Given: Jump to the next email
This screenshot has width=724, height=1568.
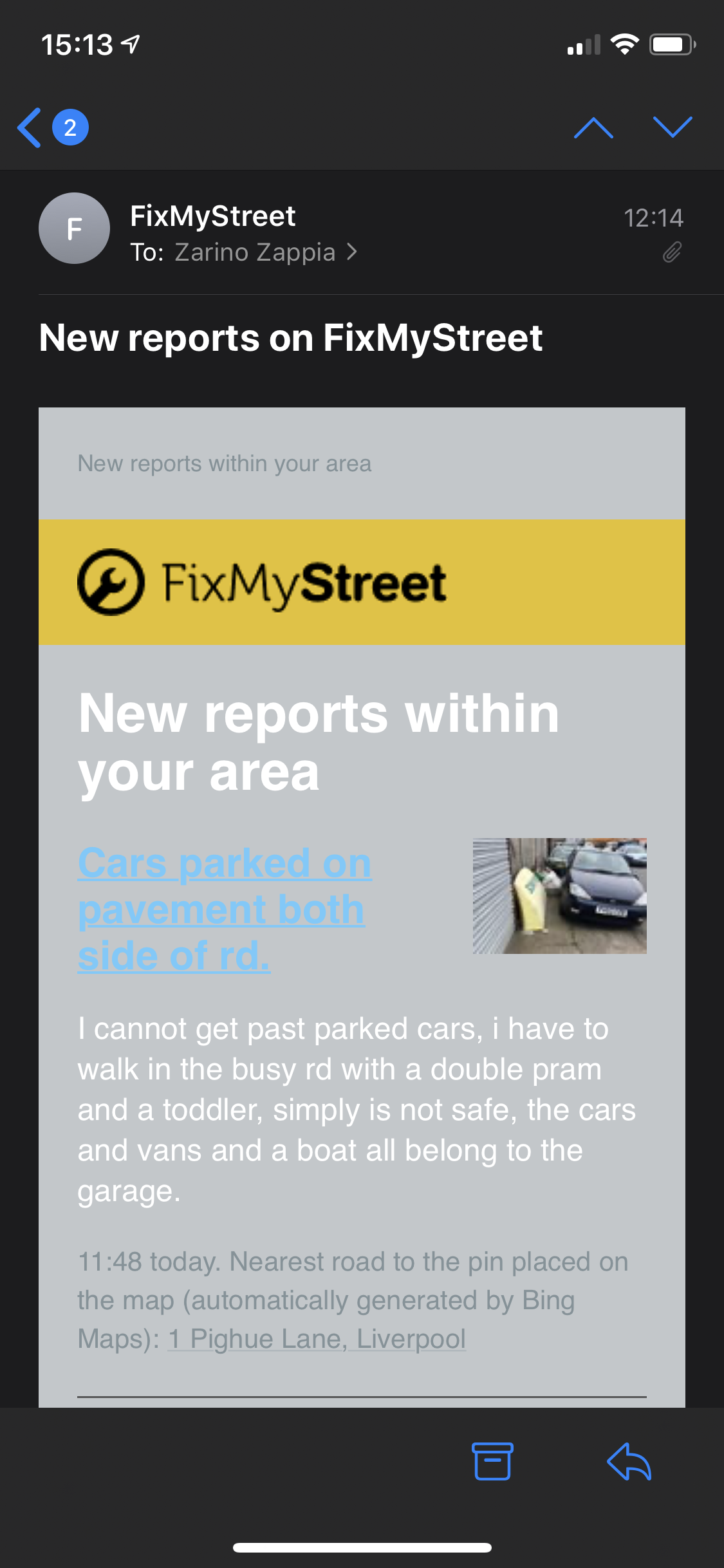Looking at the screenshot, I should (x=672, y=127).
